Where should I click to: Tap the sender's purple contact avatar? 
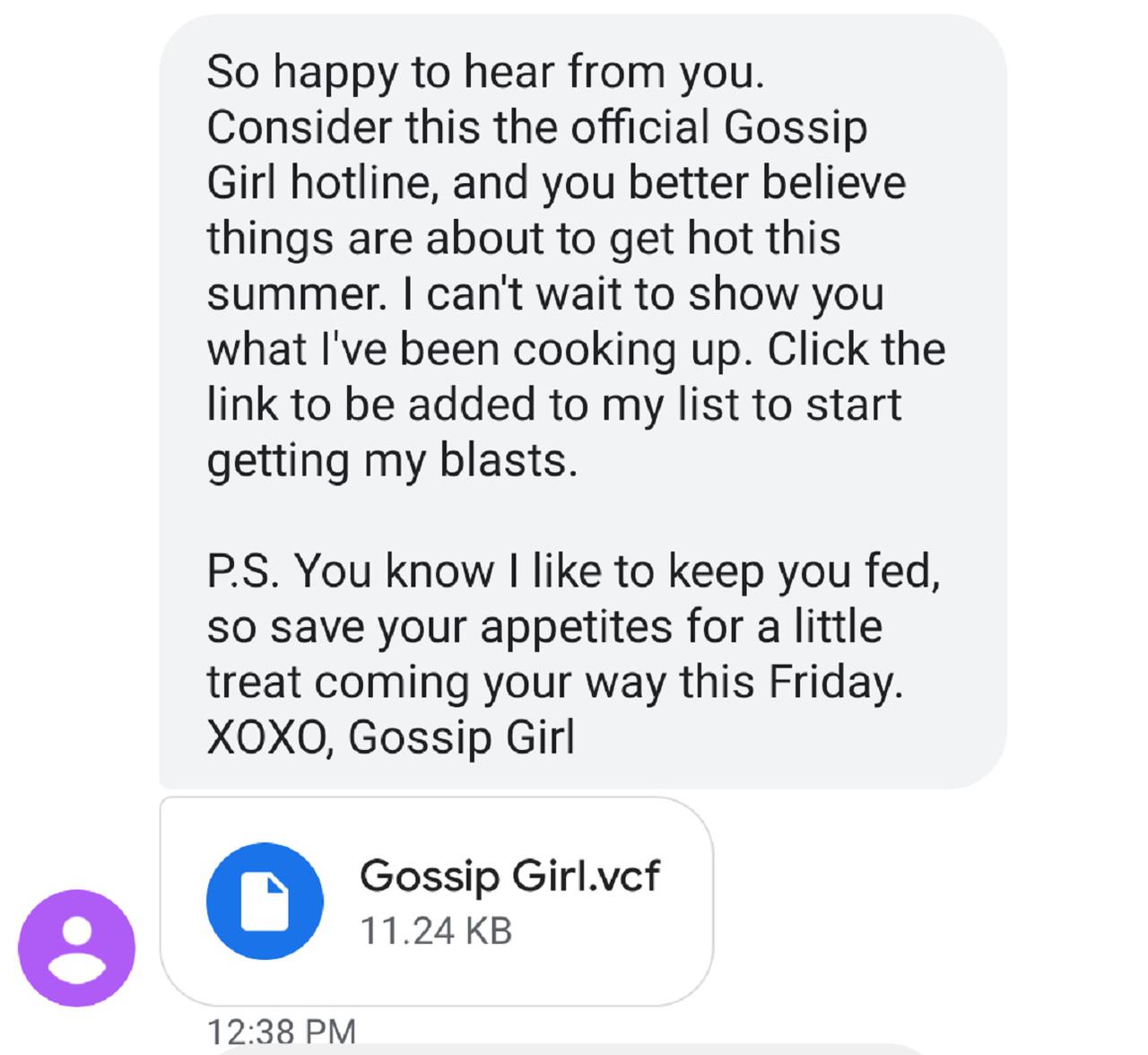[x=77, y=947]
